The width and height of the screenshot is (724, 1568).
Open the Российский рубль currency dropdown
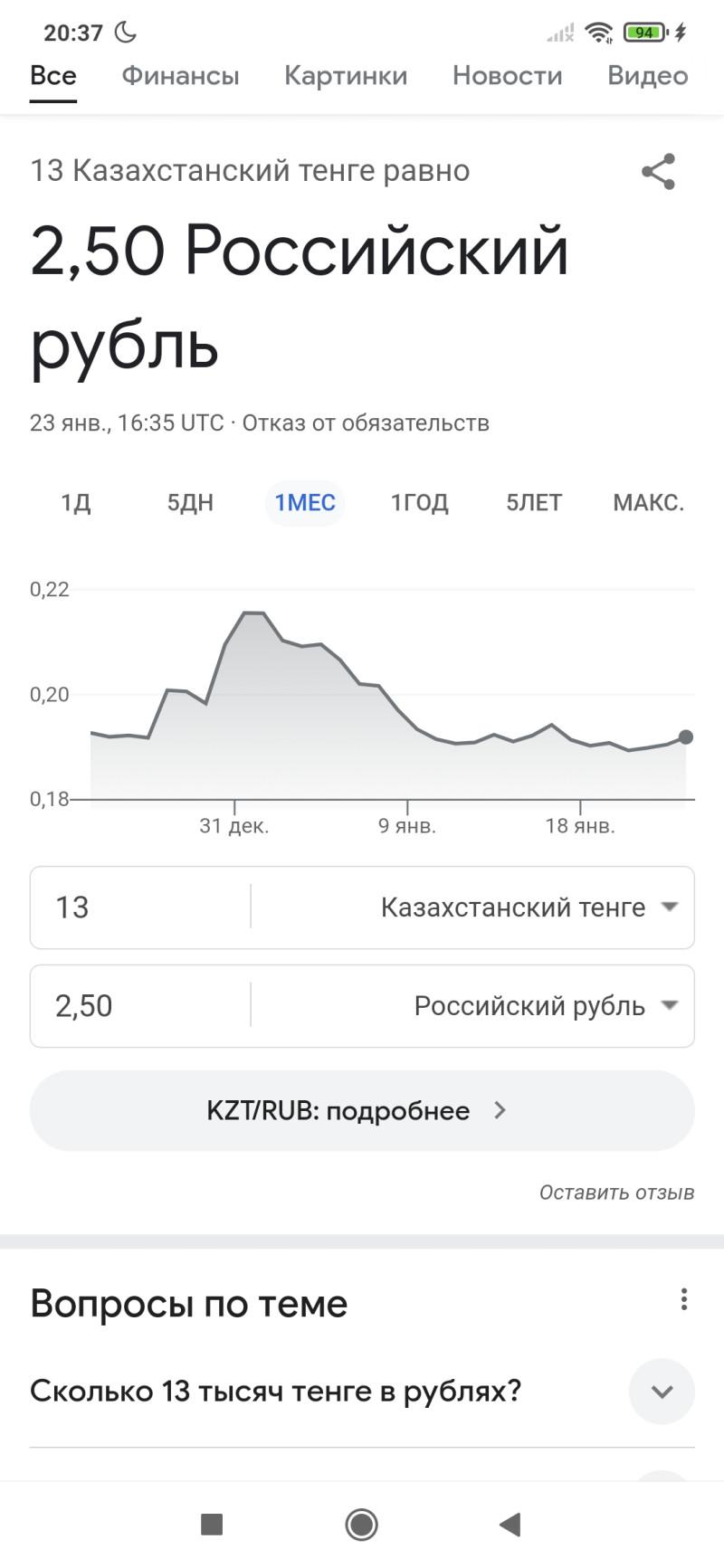[x=546, y=1006]
